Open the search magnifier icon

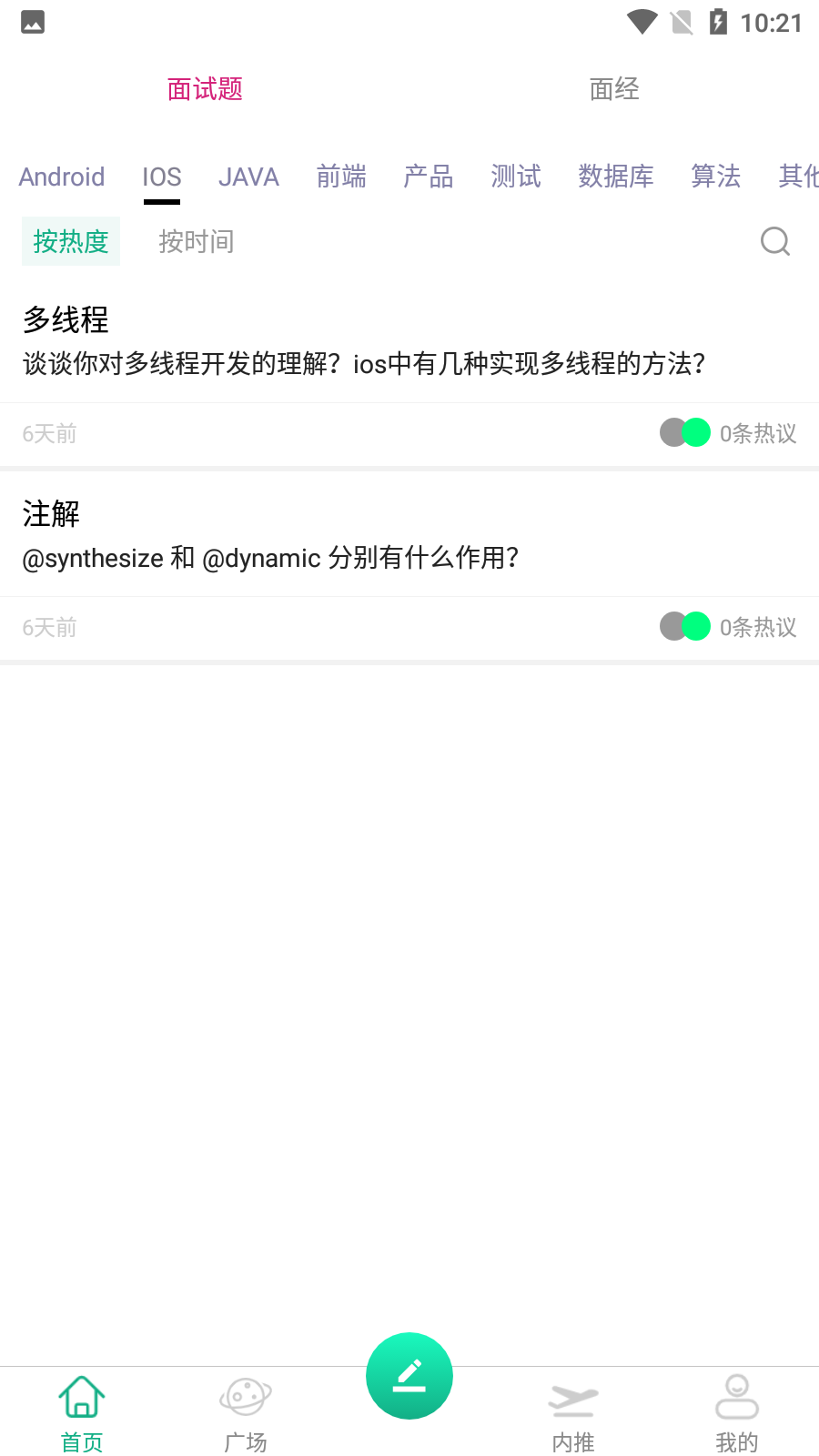[x=774, y=241]
